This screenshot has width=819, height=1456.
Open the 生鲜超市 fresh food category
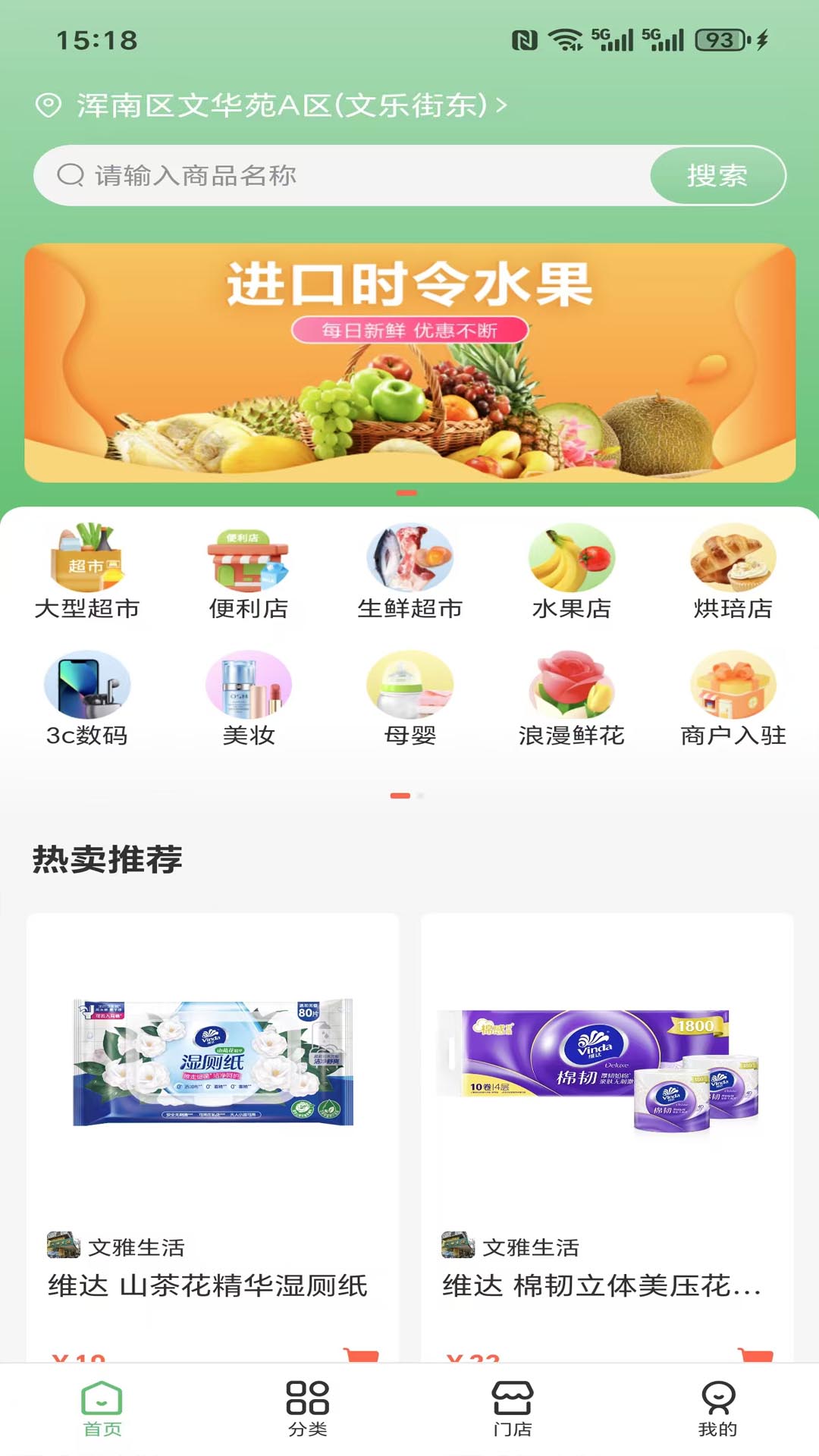(x=410, y=573)
